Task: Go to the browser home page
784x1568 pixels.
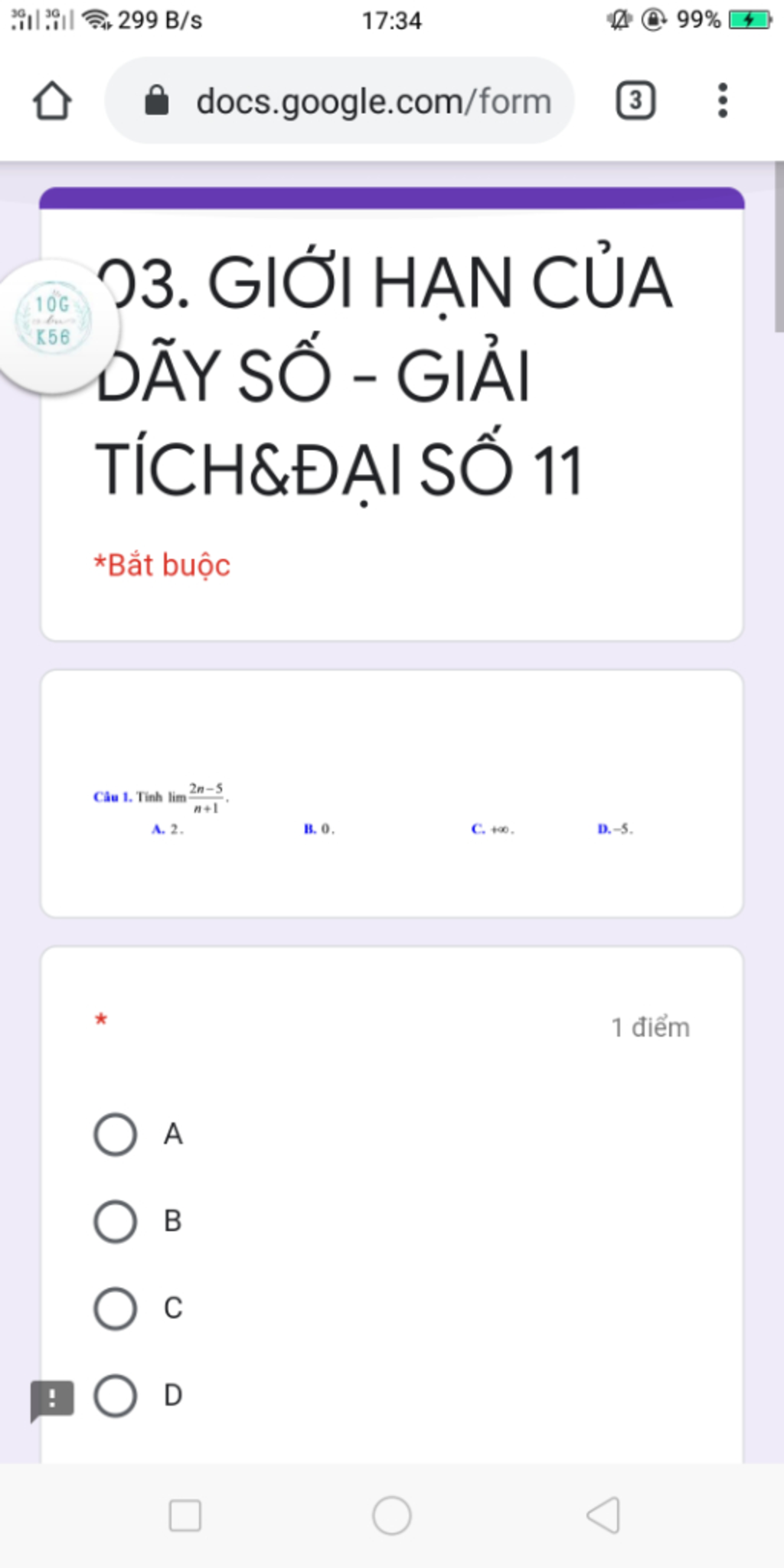Action: point(52,101)
